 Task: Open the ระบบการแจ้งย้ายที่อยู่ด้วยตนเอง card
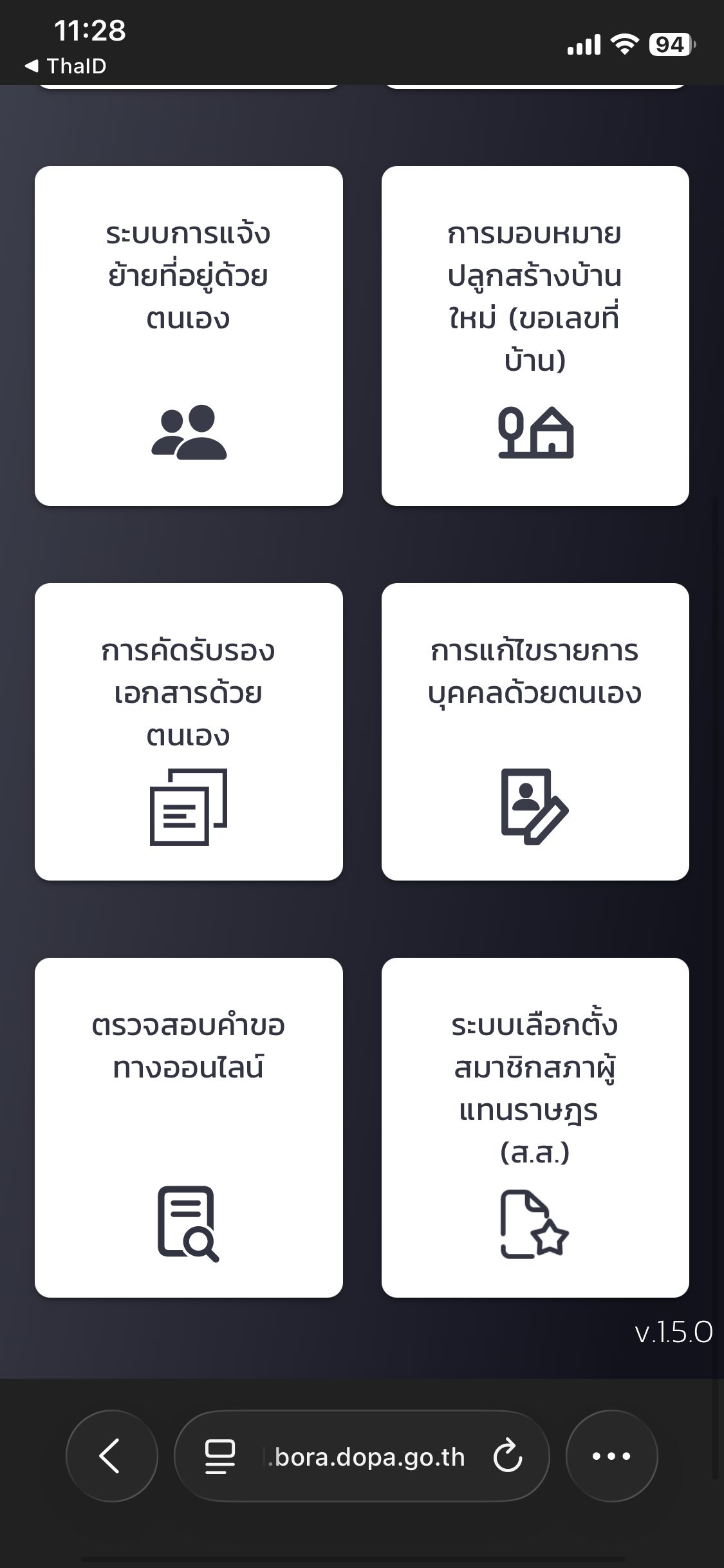coord(189,335)
